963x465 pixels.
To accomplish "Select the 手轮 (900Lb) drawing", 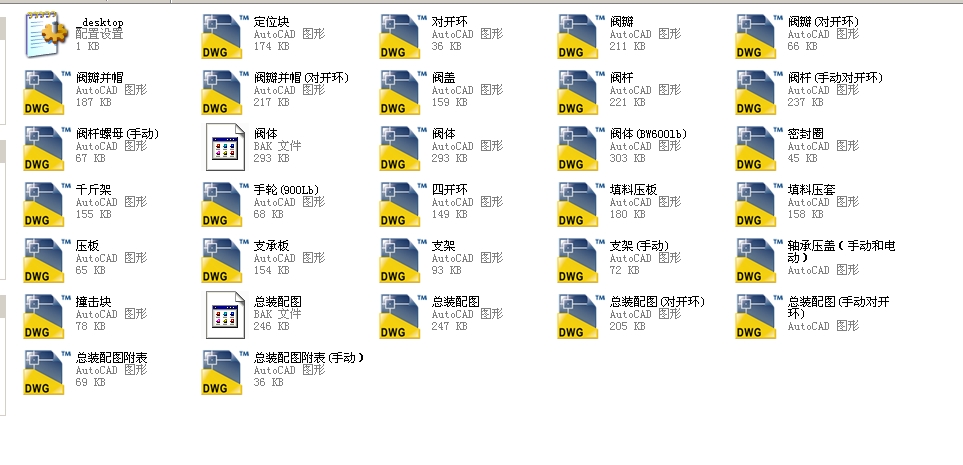I will coord(223,204).
